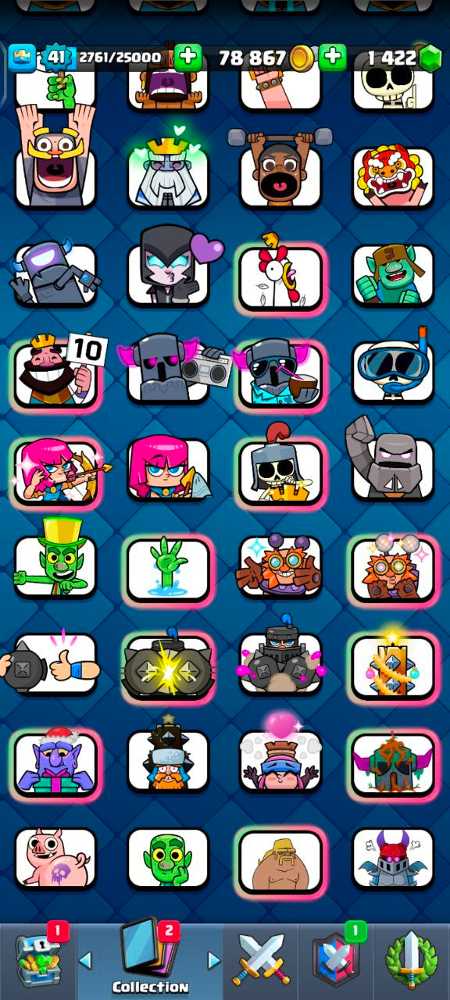Select the pig emote
The height and width of the screenshot is (1000, 450).
[55, 858]
